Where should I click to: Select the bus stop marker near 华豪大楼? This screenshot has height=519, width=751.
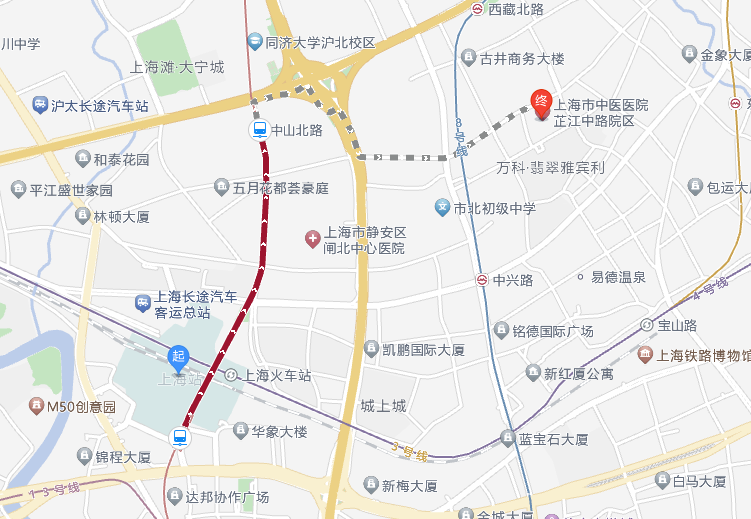pos(180,436)
